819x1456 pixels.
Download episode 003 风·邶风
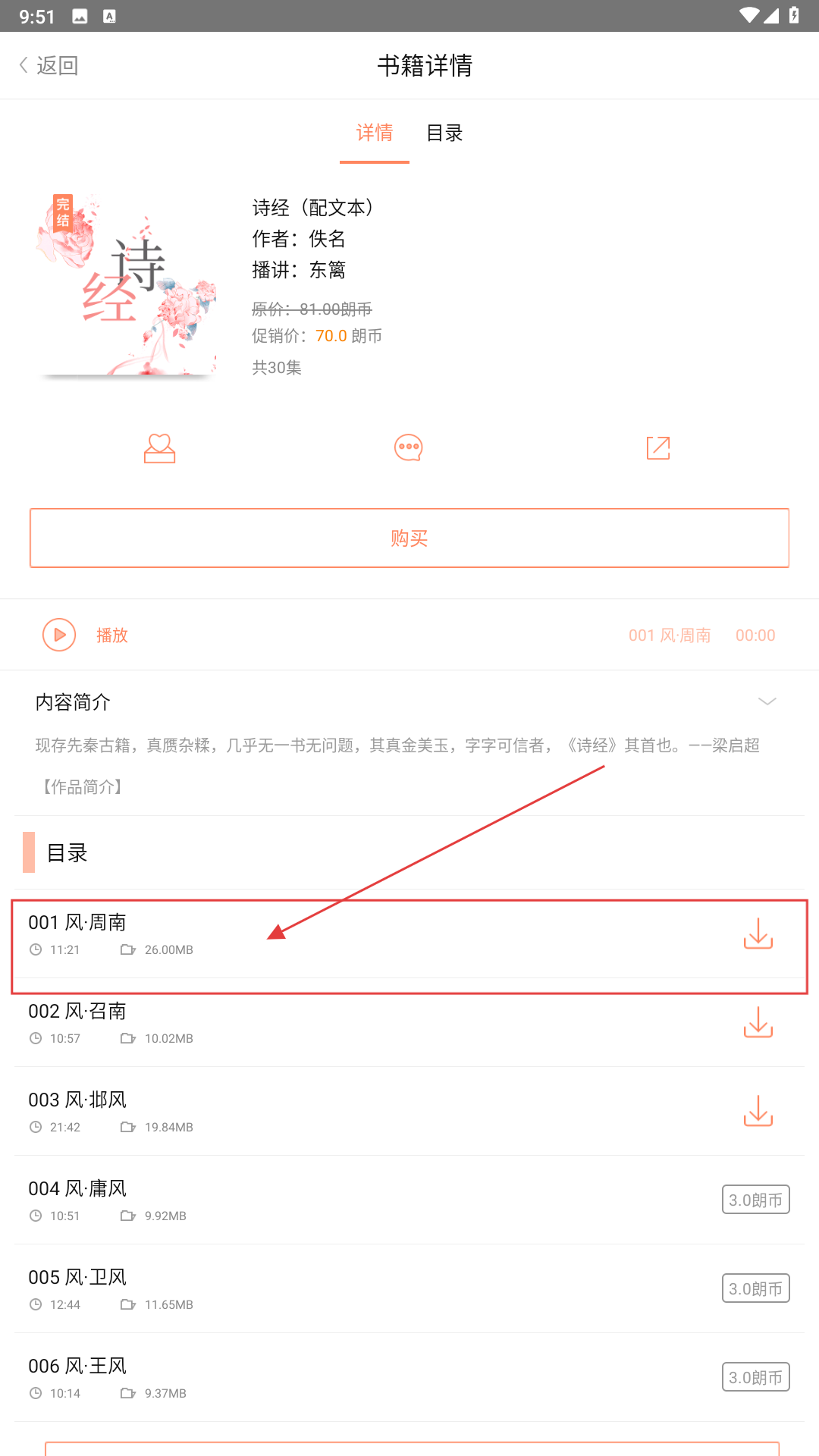758,1112
